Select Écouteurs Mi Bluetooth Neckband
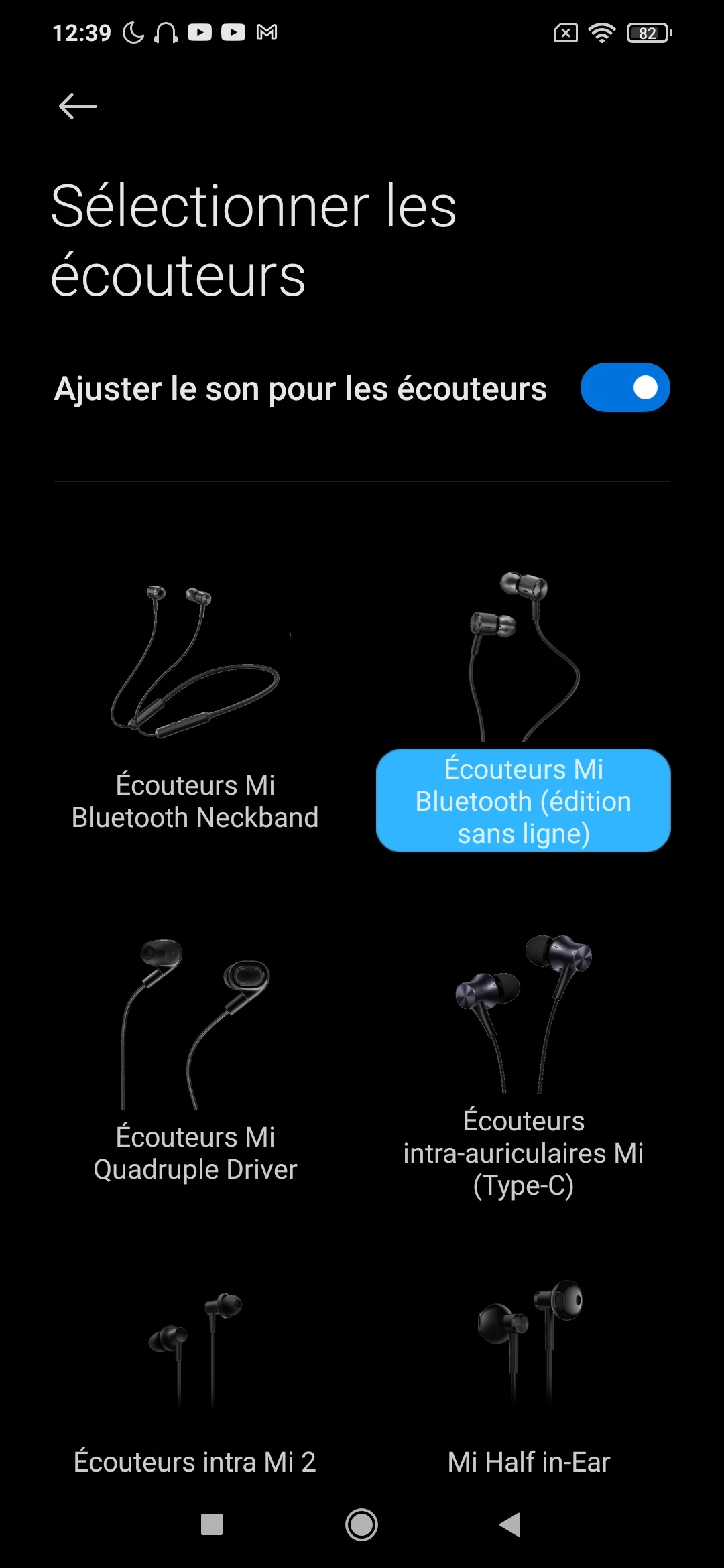 (x=195, y=710)
